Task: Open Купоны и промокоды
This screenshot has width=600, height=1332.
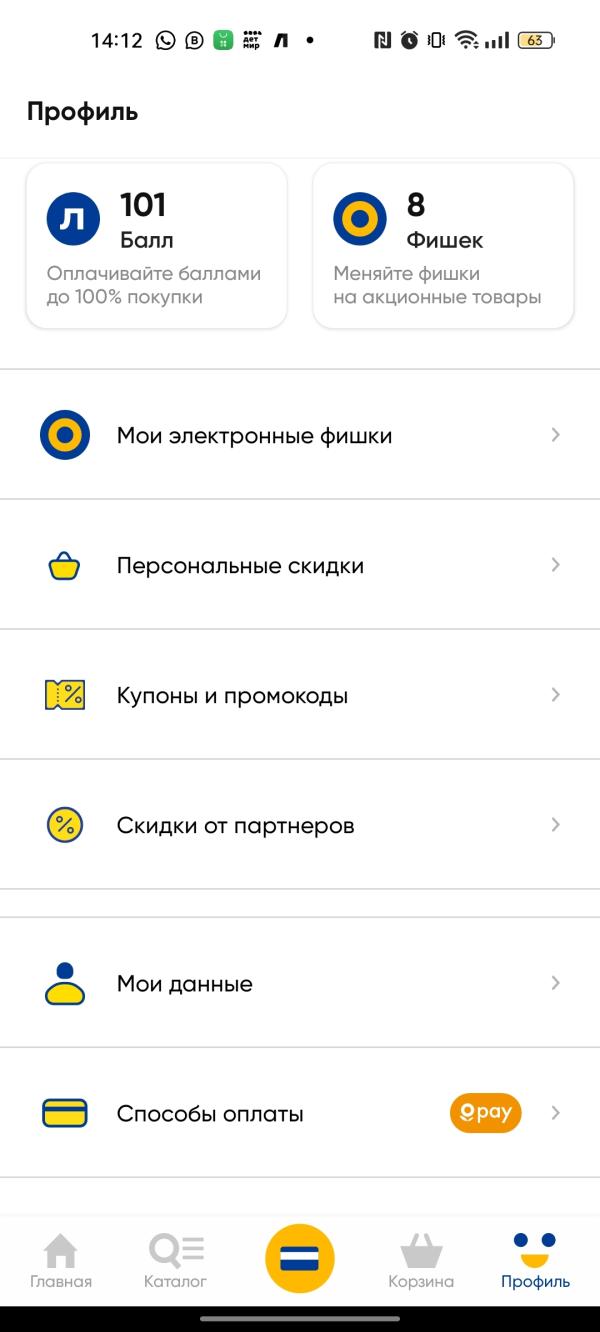Action: point(300,695)
